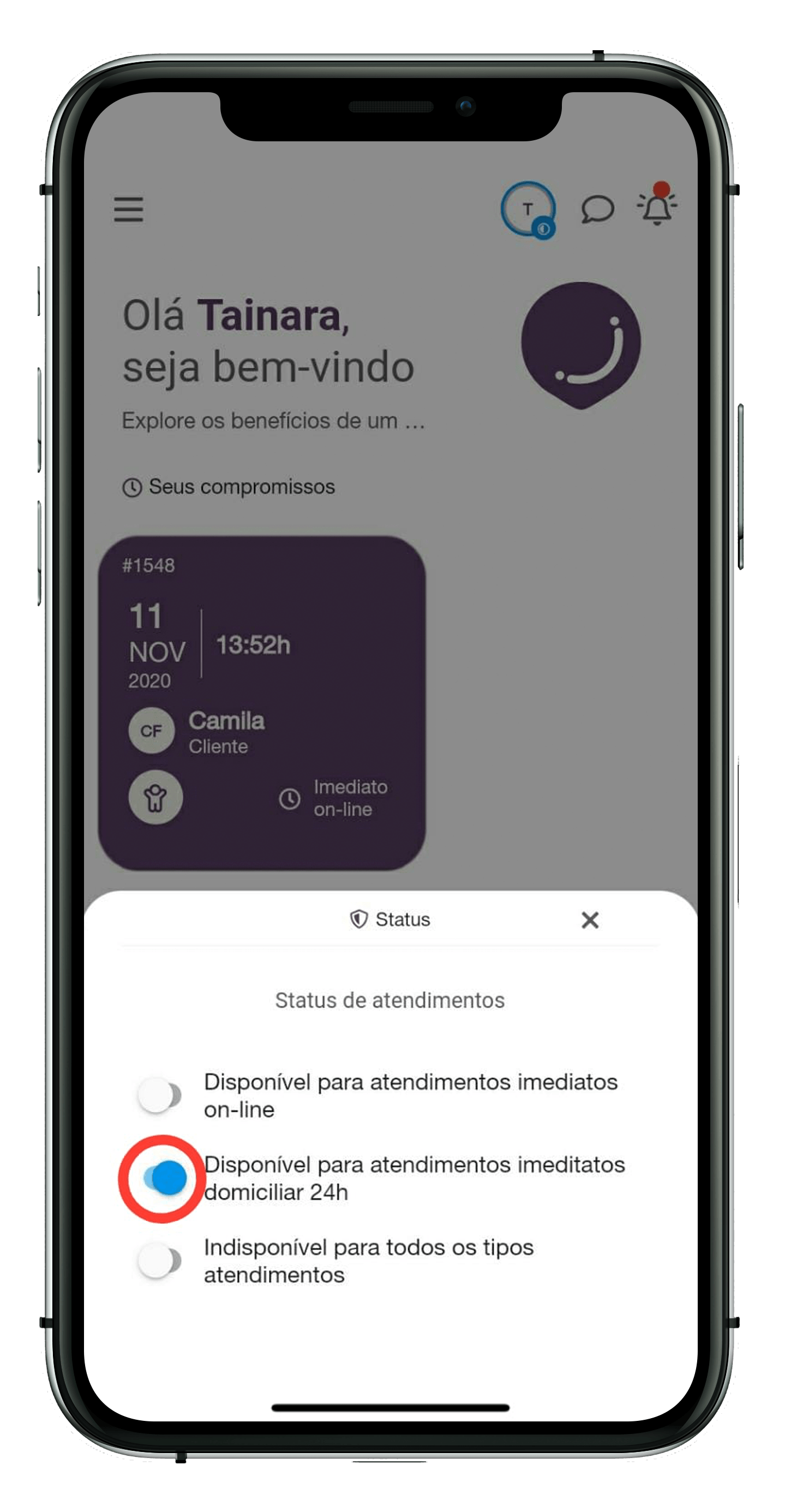Open the notifications bell

[x=658, y=203]
